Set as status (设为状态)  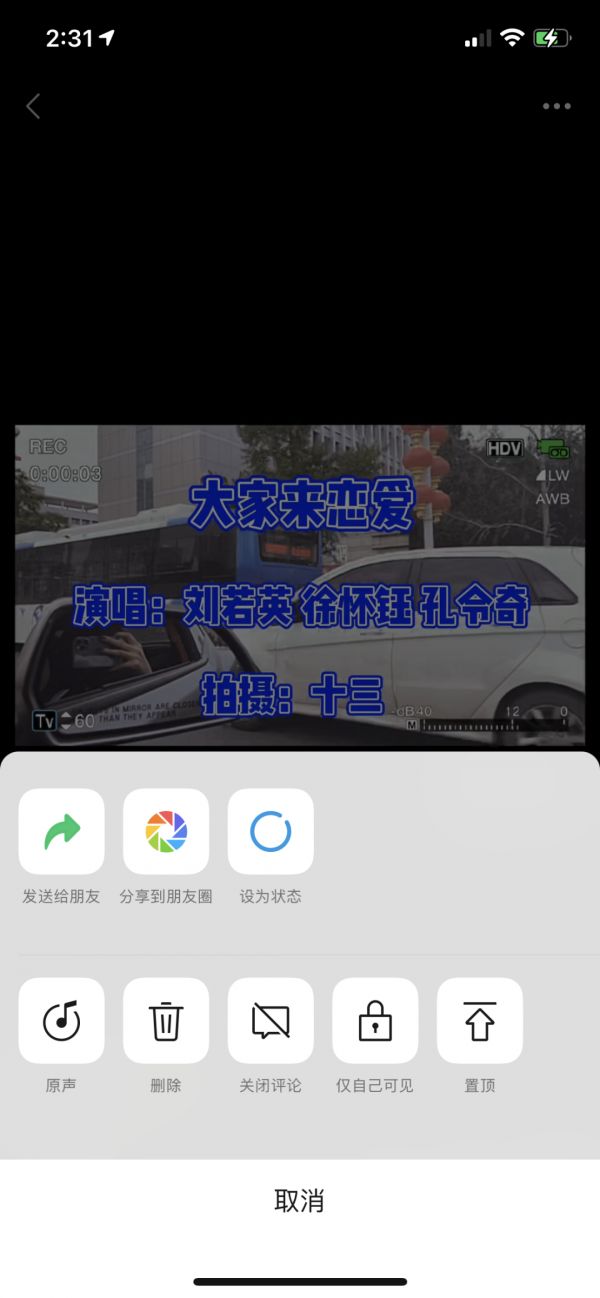click(270, 831)
